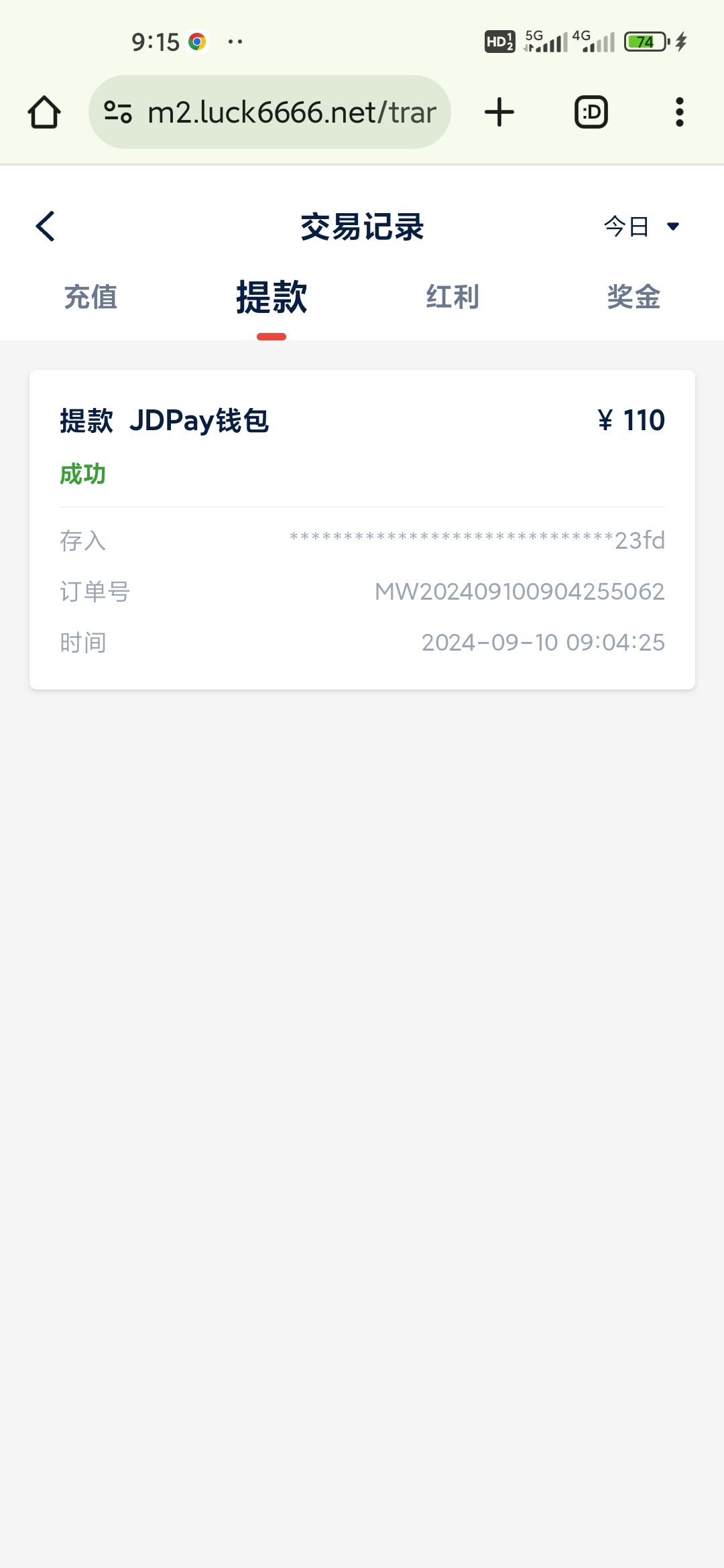Select the 提款 tab
Image resolution: width=724 pixels, height=1568 pixels.
point(271,298)
